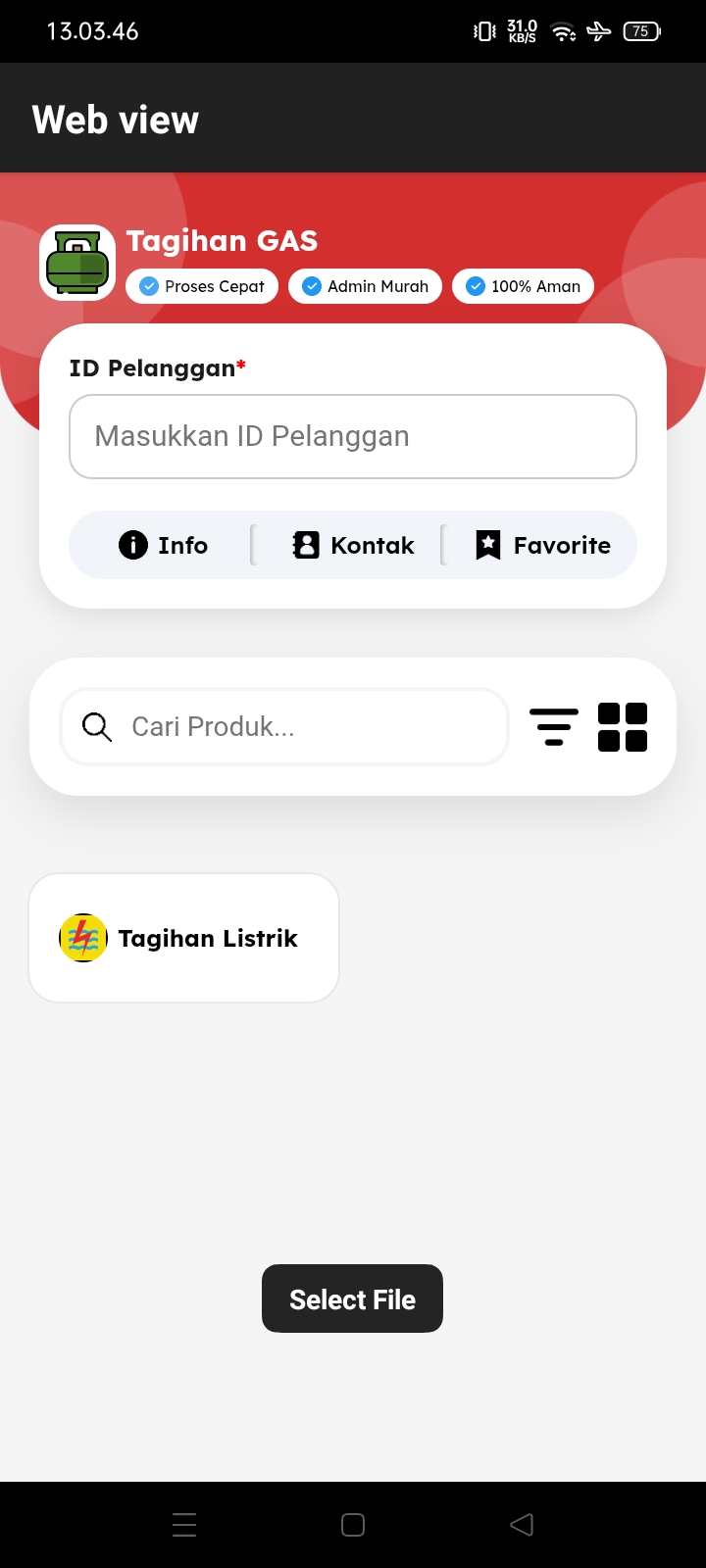Image resolution: width=706 pixels, height=1568 pixels.
Task: Switch to grid view layout
Action: [x=623, y=727]
